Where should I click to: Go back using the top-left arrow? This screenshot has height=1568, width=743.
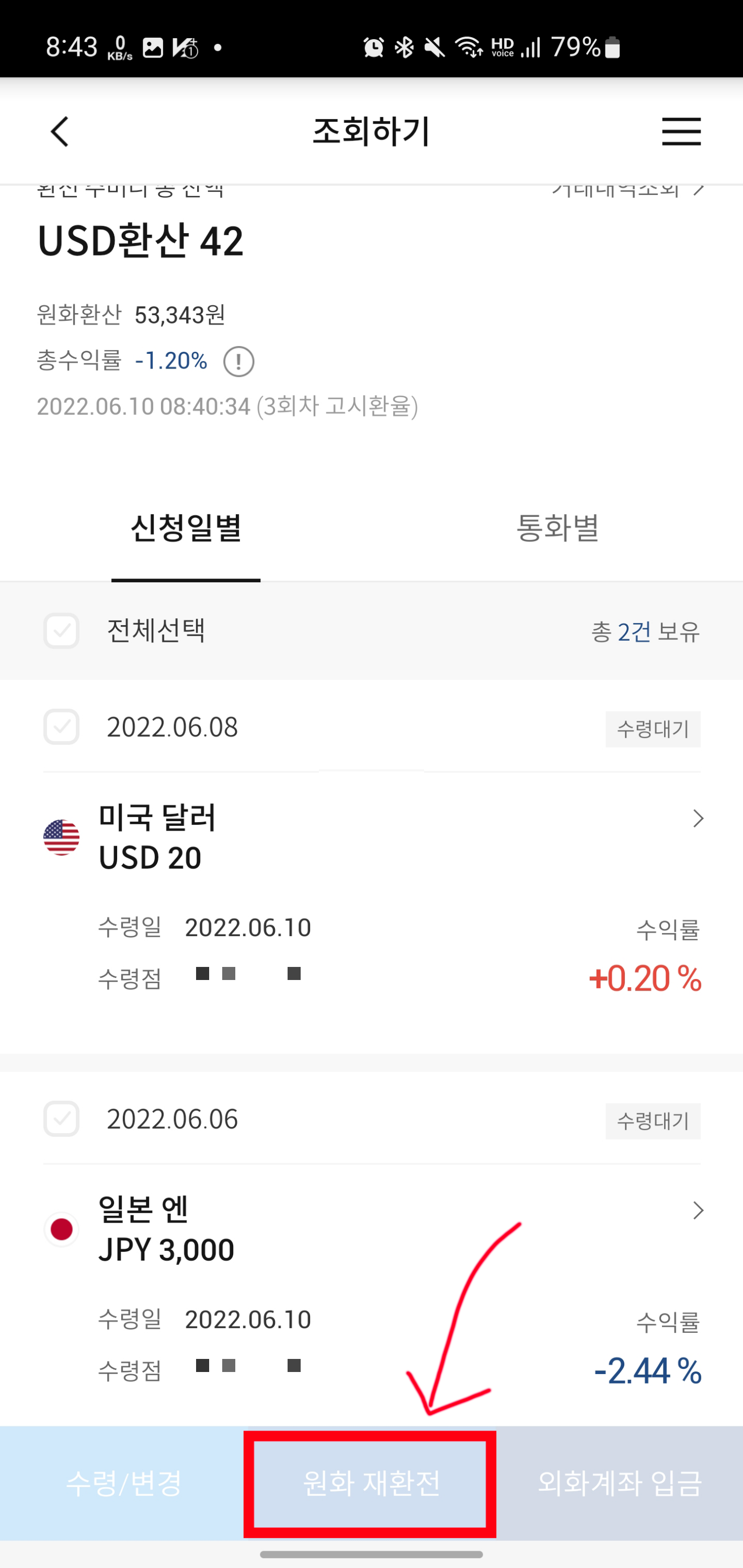pos(60,132)
